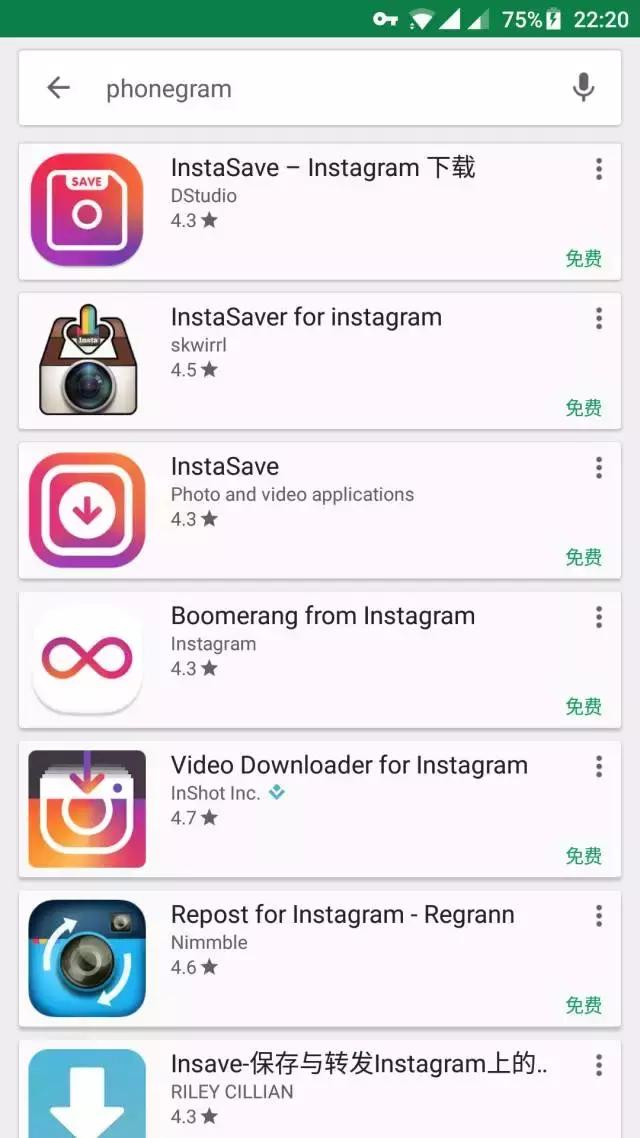Go back from search results
Screen dimensions: 640x1138
pyautogui.click(x=58, y=88)
